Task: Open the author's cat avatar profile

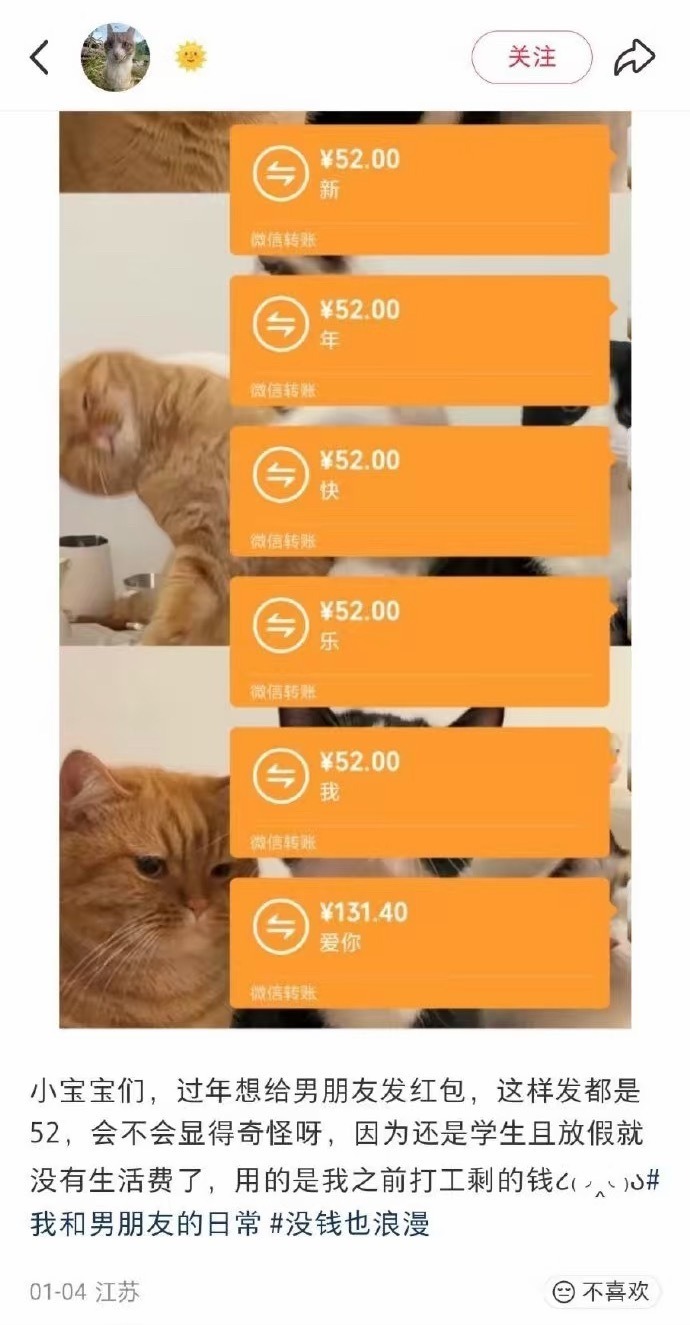Action: [115, 58]
